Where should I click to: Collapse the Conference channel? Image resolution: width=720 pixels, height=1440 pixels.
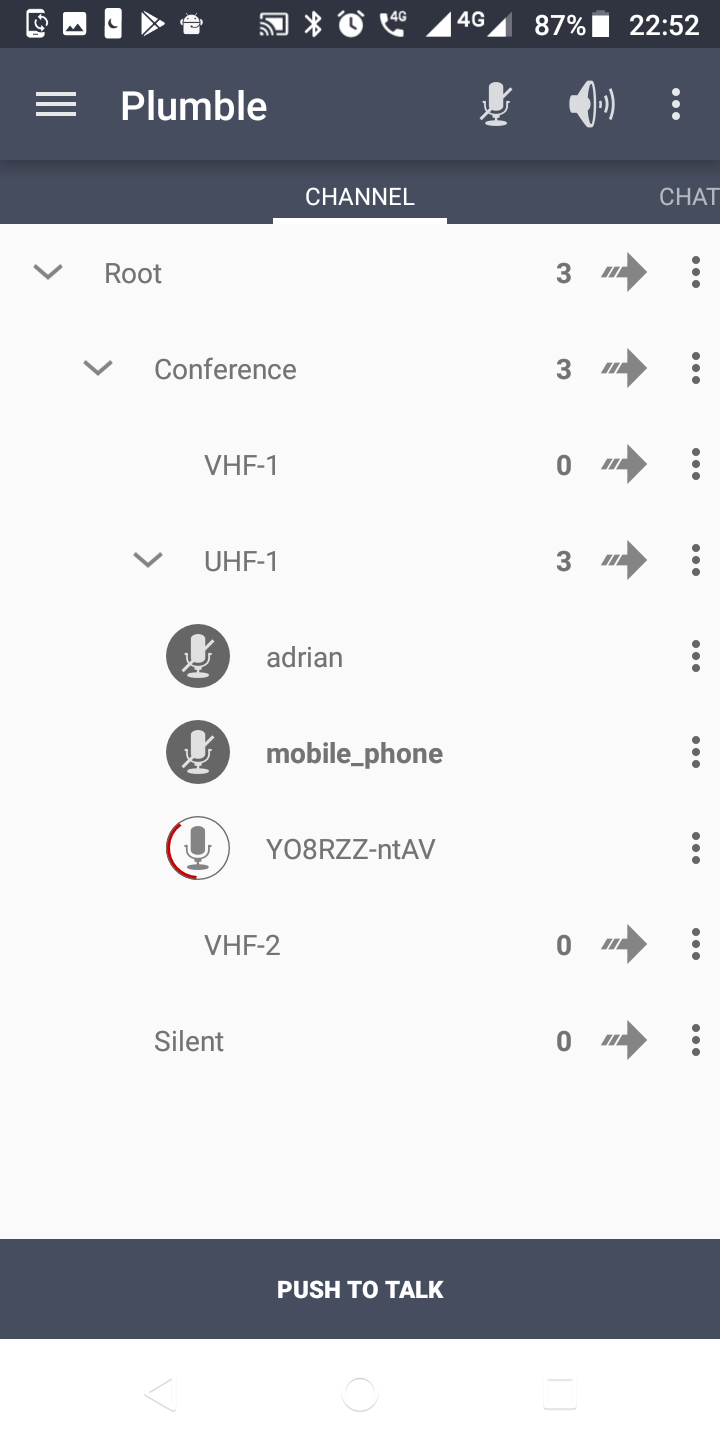(98, 368)
